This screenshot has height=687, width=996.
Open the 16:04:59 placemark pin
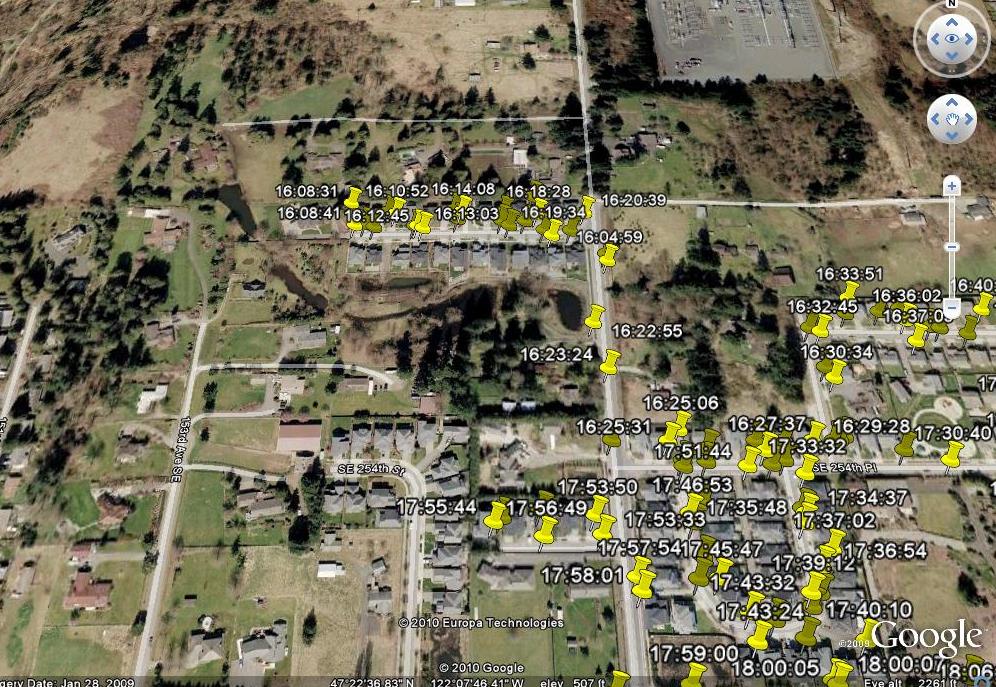tap(607, 254)
